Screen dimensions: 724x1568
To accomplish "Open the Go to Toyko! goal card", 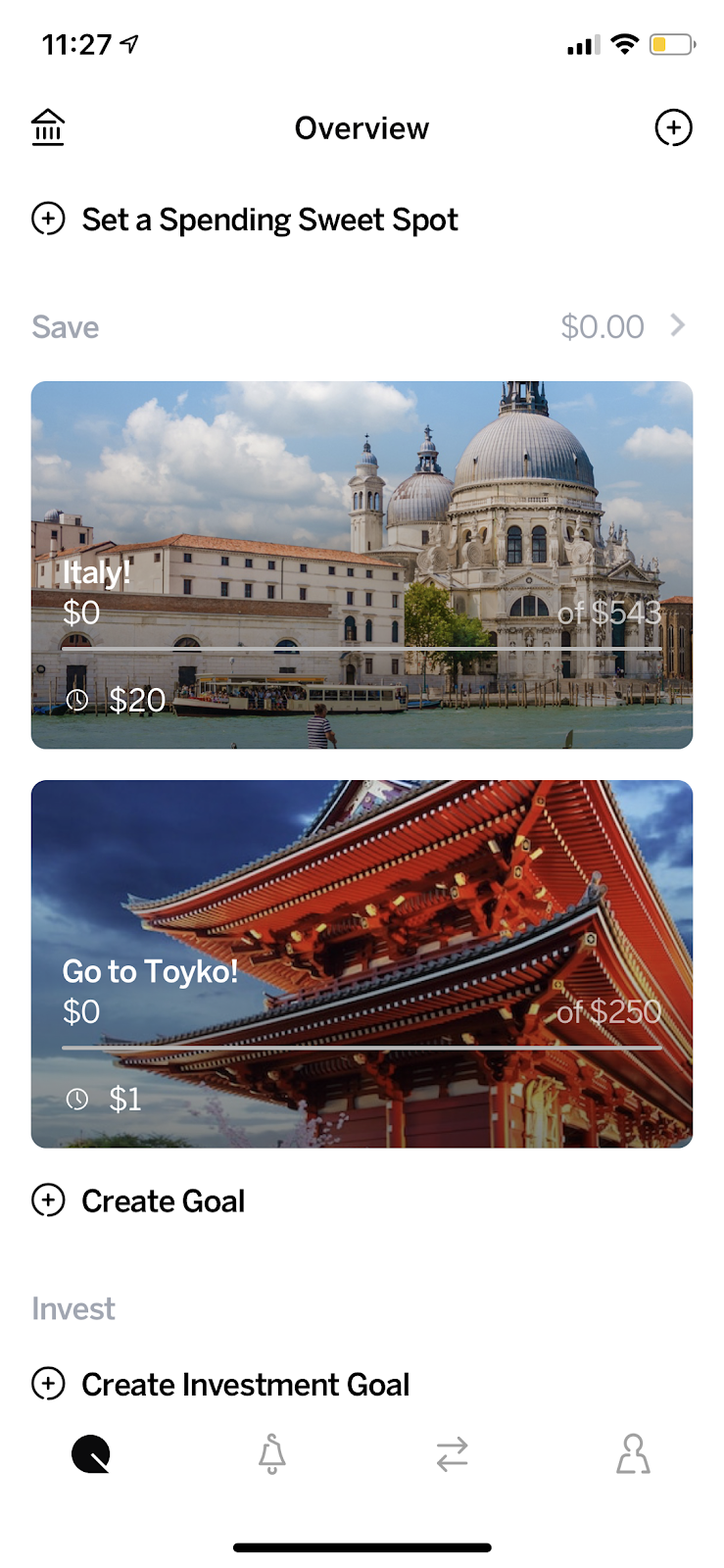I will pos(362,963).
